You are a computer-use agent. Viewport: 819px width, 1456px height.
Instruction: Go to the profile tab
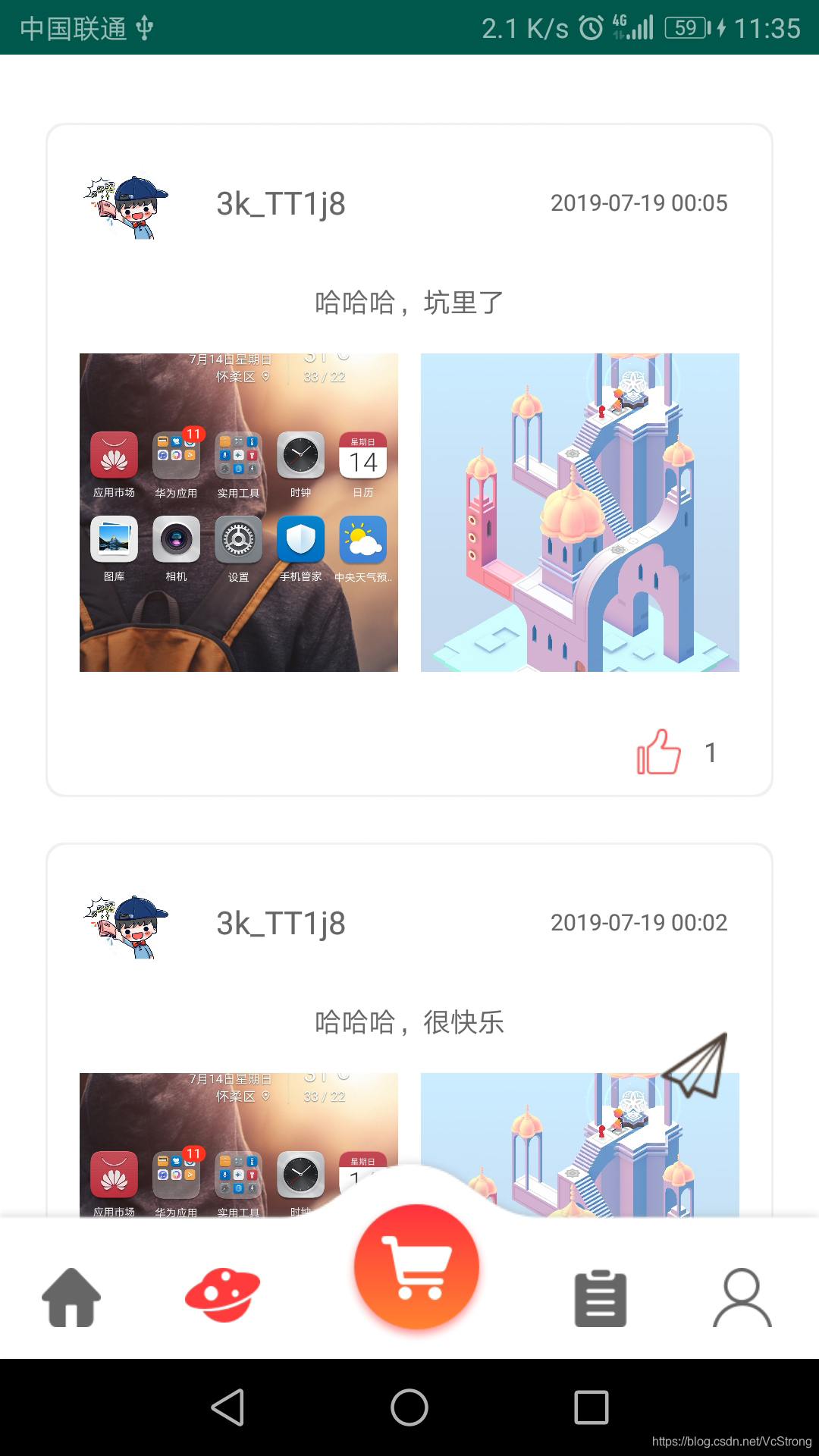[x=742, y=1298]
